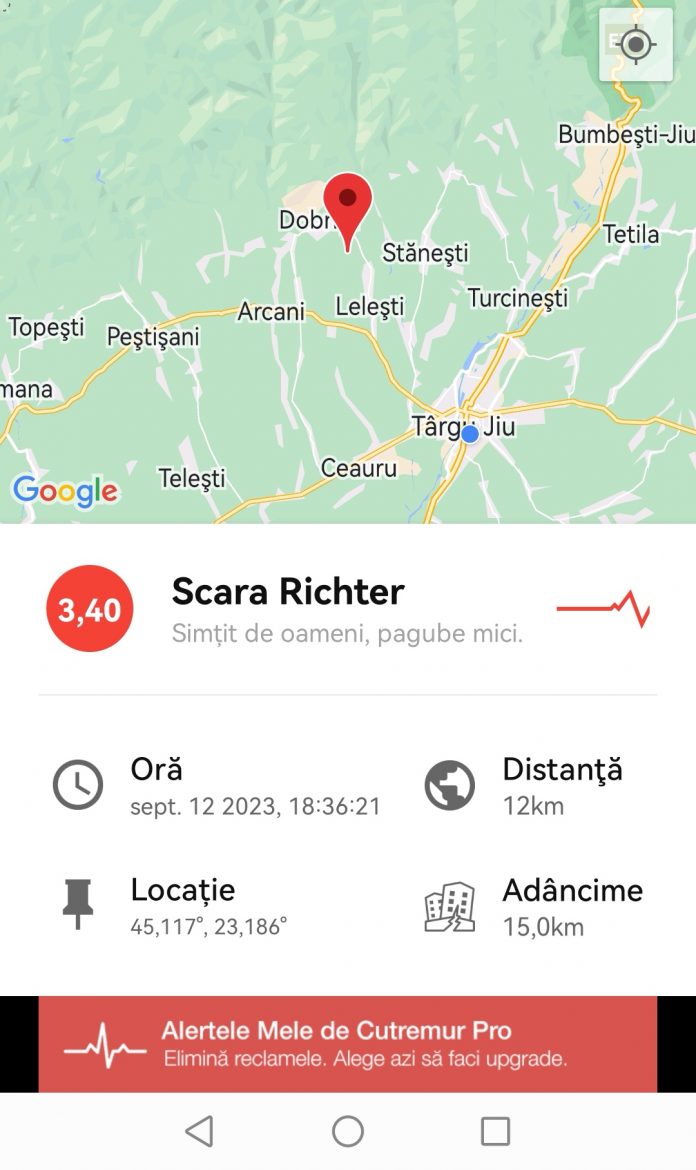Image resolution: width=696 pixels, height=1170 pixels.
Task: Open the Alertele Mele de Cutremur Pro upgrade banner
Action: pyautogui.click(x=348, y=1043)
